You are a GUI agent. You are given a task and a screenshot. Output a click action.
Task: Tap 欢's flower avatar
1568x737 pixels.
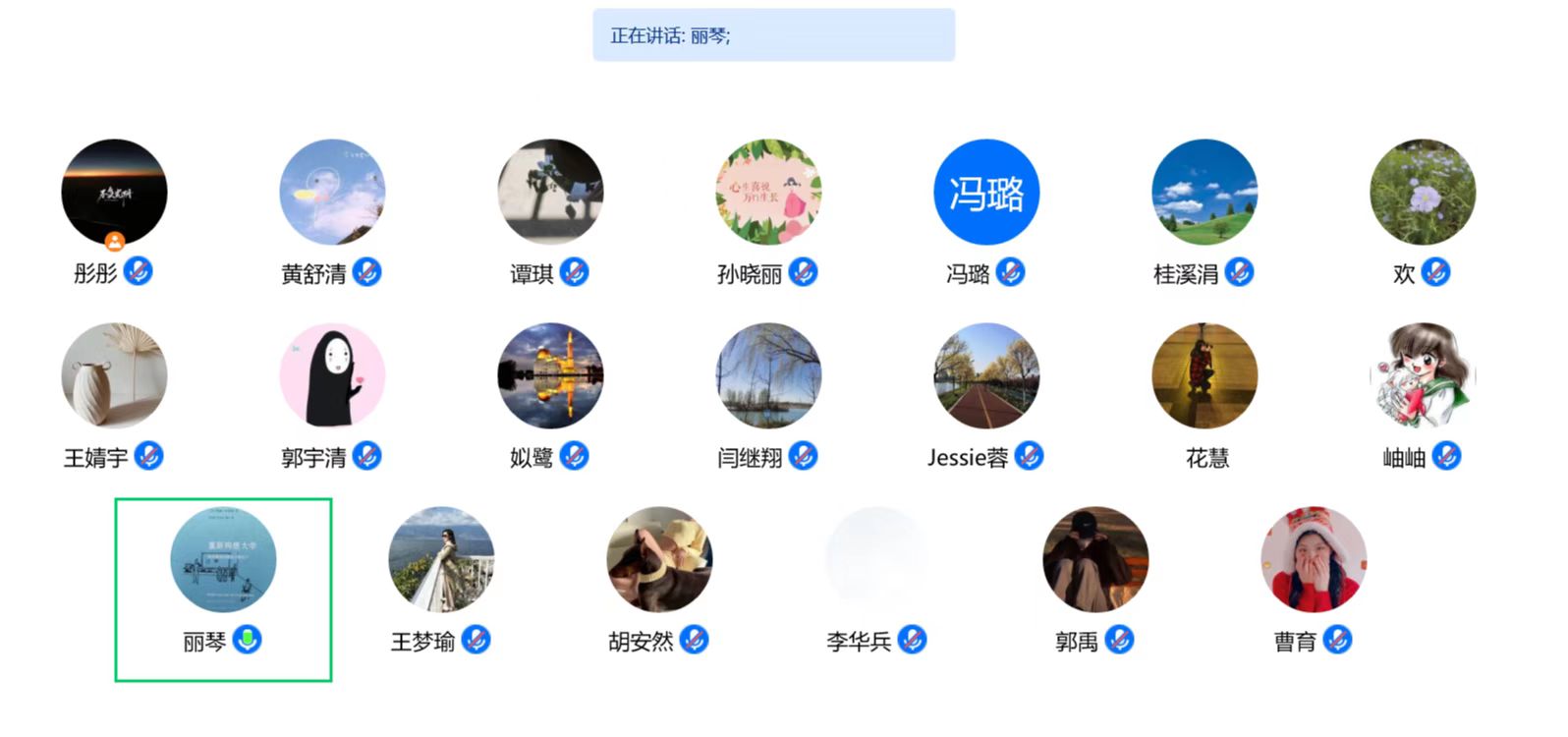coord(1423,193)
